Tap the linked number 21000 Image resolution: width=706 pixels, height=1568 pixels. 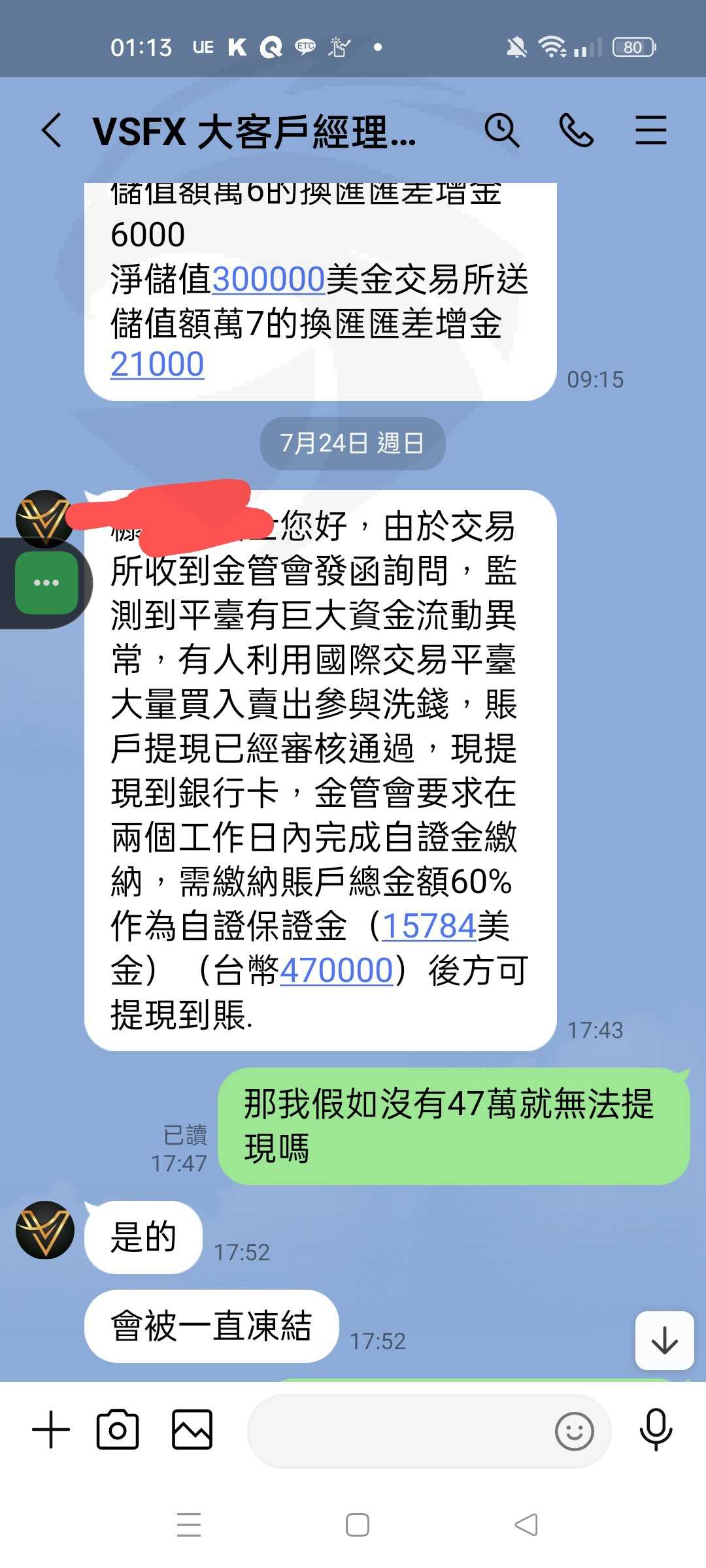tap(157, 365)
